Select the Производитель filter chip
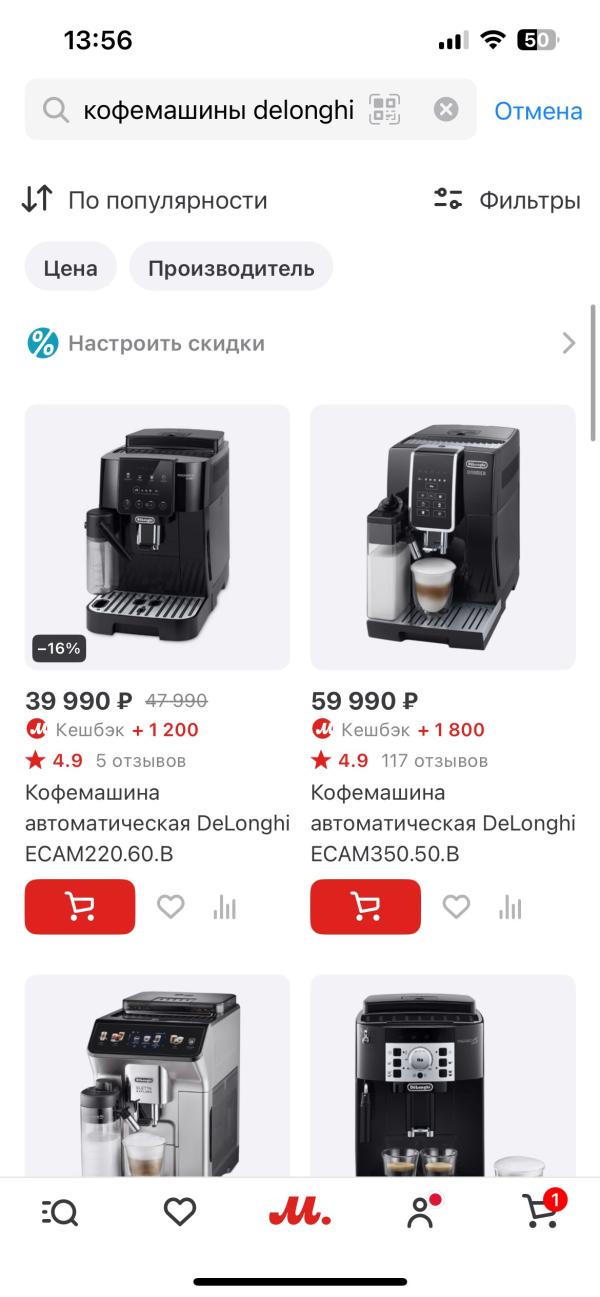This screenshot has height=1297, width=600. pyautogui.click(x=231, y=268)
